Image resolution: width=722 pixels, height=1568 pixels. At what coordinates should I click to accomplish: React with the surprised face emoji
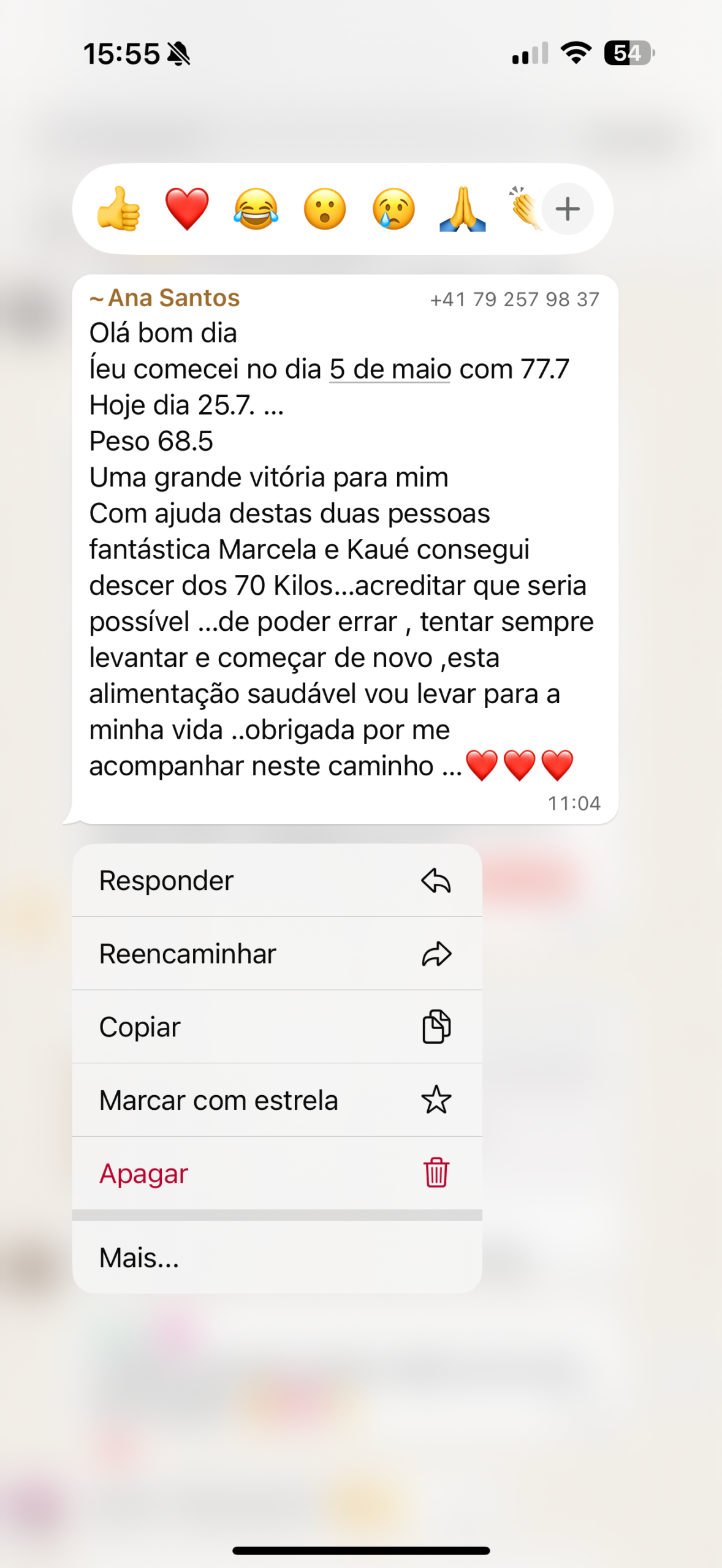[325, 209]
